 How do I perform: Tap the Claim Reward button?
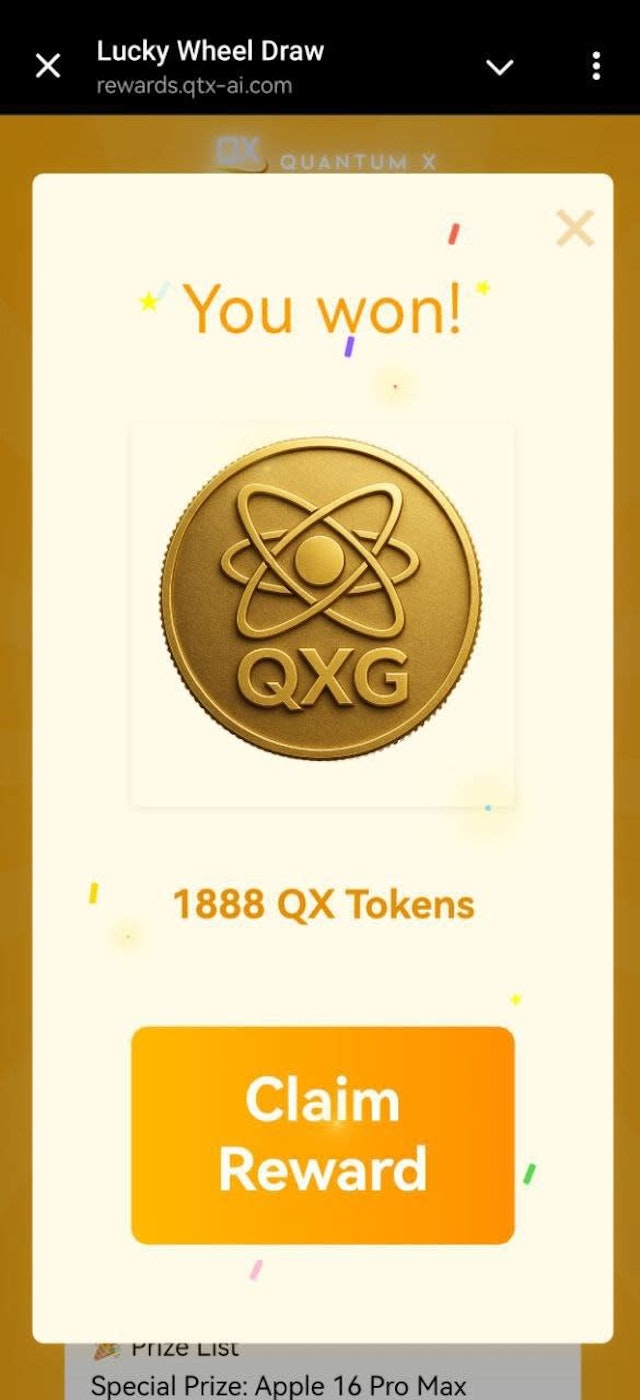322,1135
